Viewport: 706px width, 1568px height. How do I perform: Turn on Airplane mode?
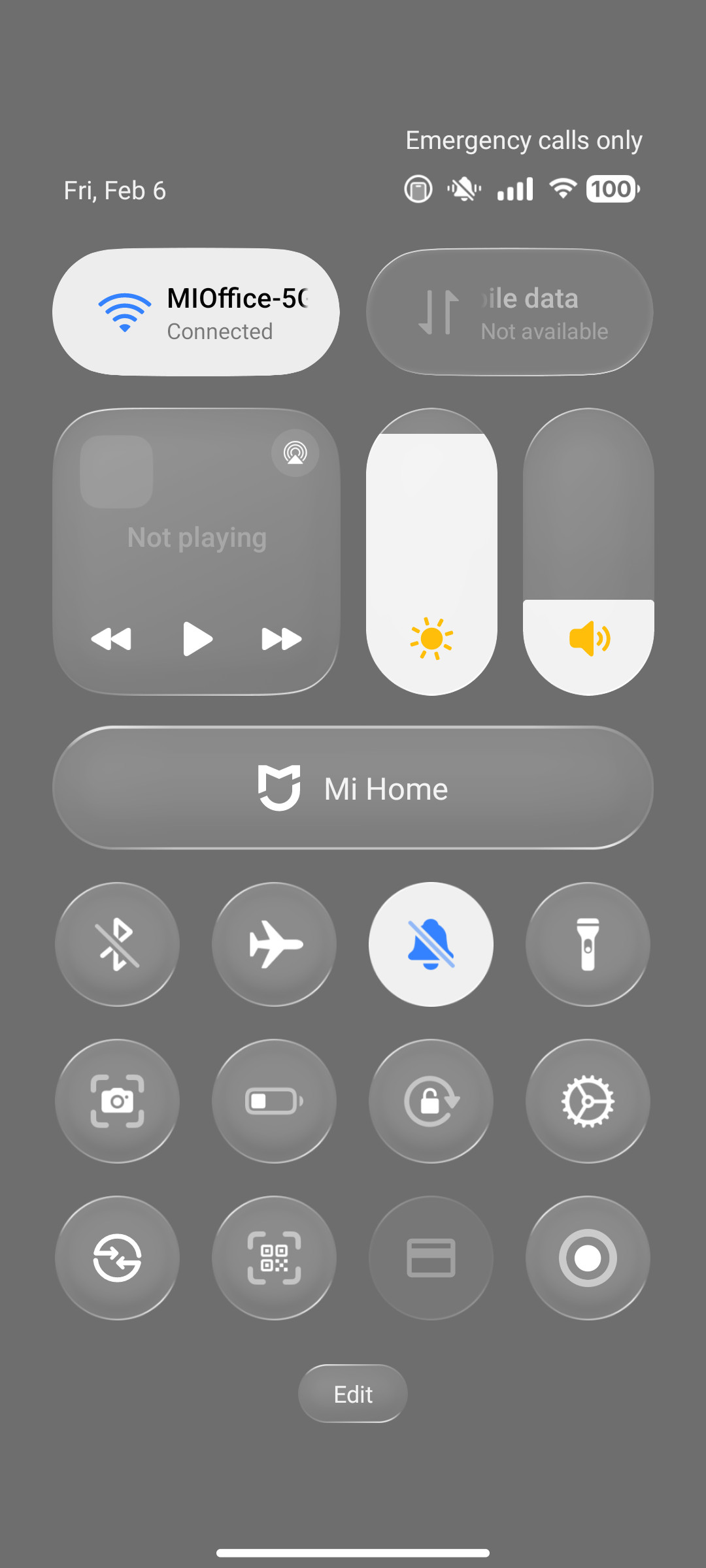tap(273, 943)
